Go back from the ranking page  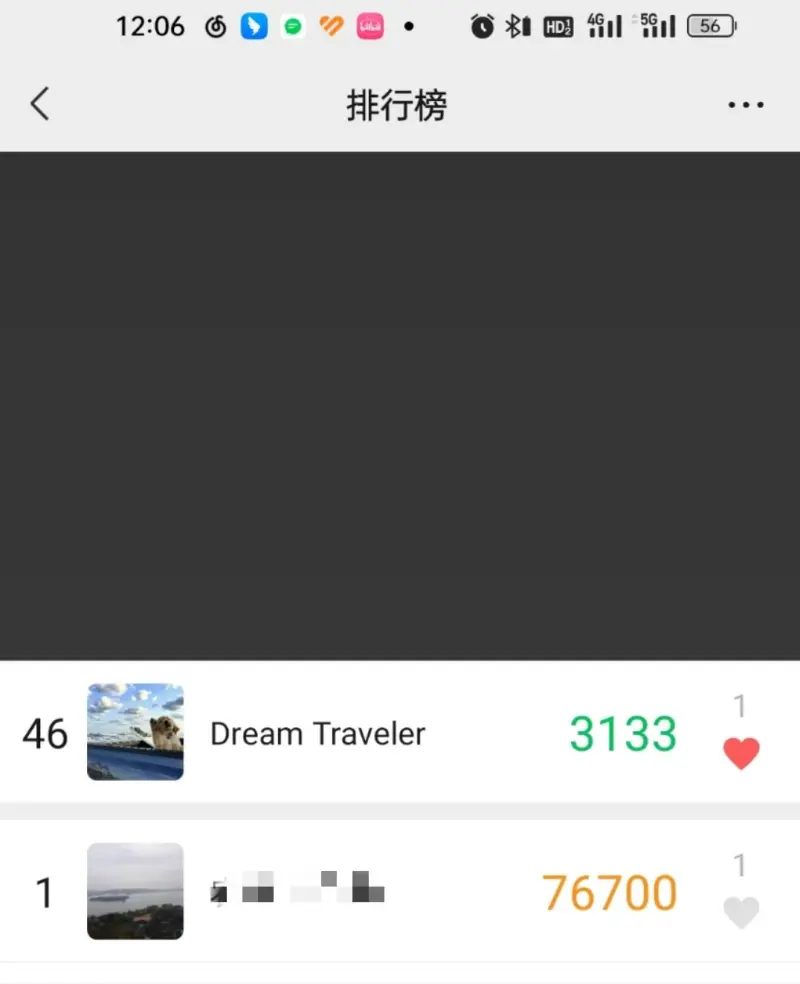tap(40, 104)
